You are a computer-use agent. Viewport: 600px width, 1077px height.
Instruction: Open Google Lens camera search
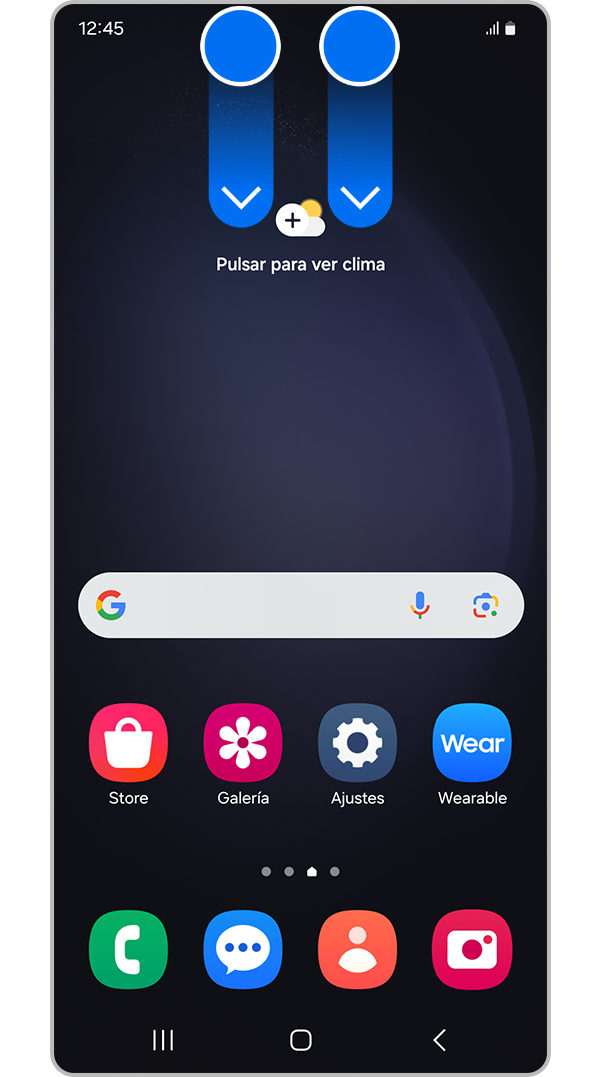click(485, 605)
